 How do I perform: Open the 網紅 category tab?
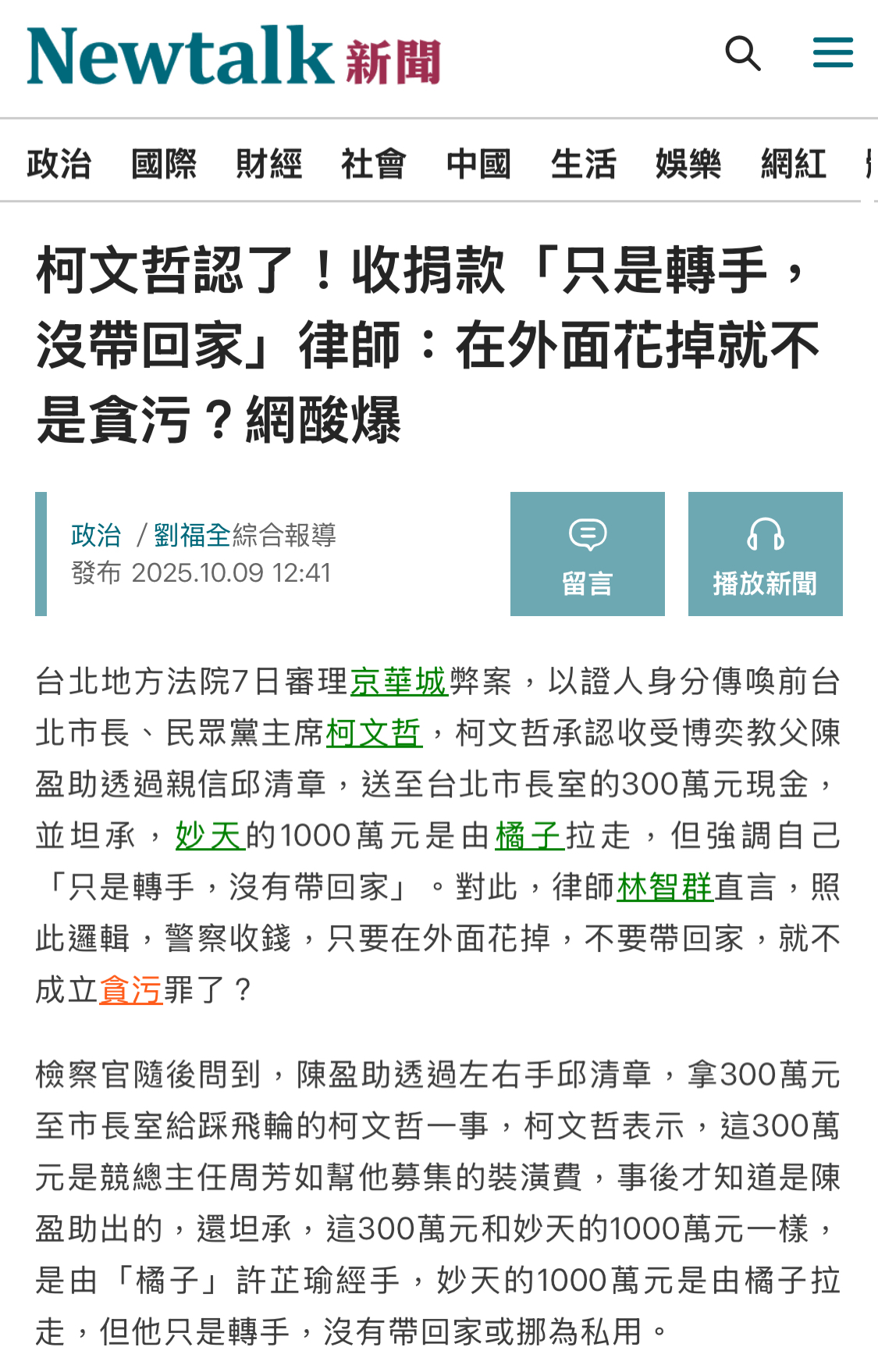point(793,164)
